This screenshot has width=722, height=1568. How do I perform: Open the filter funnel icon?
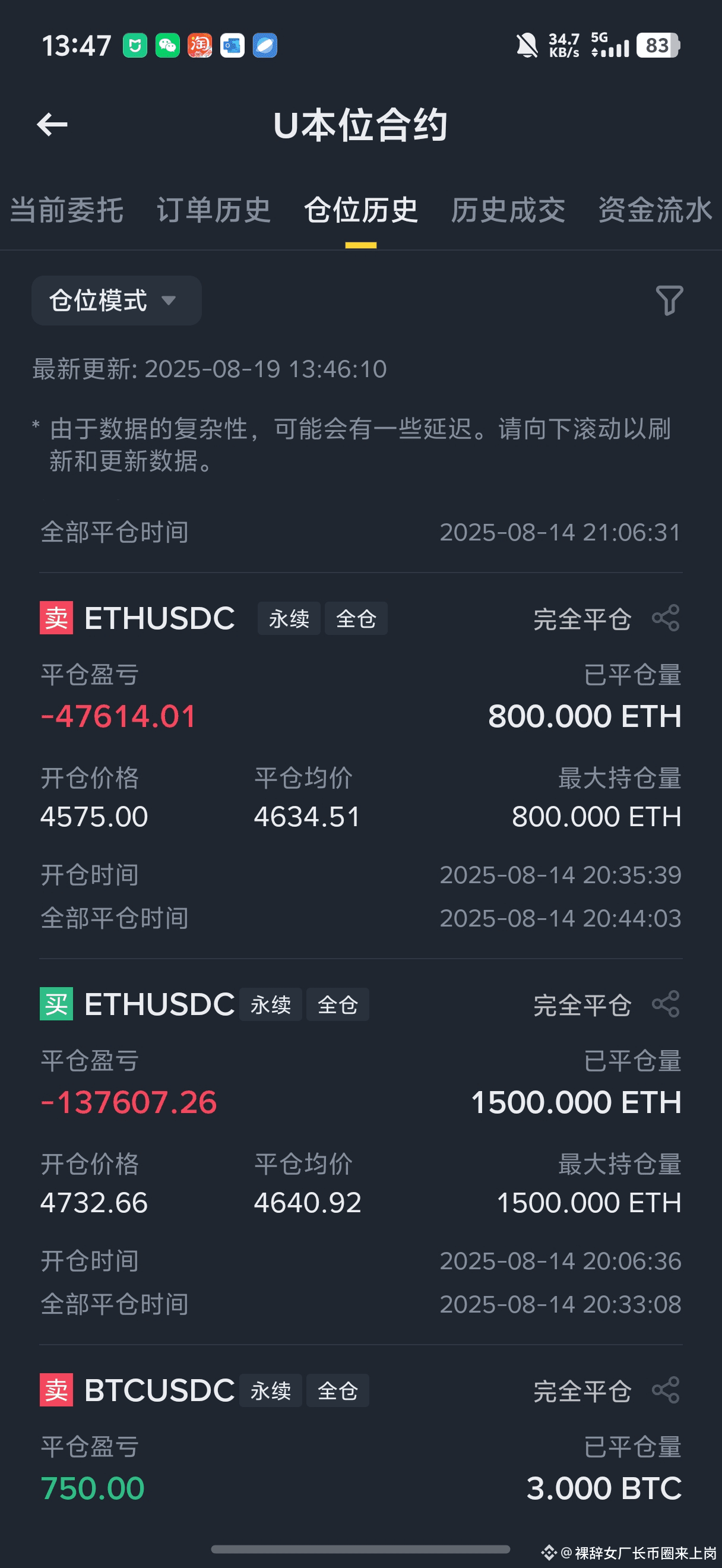pyautogui.click(x=669, y=301)
